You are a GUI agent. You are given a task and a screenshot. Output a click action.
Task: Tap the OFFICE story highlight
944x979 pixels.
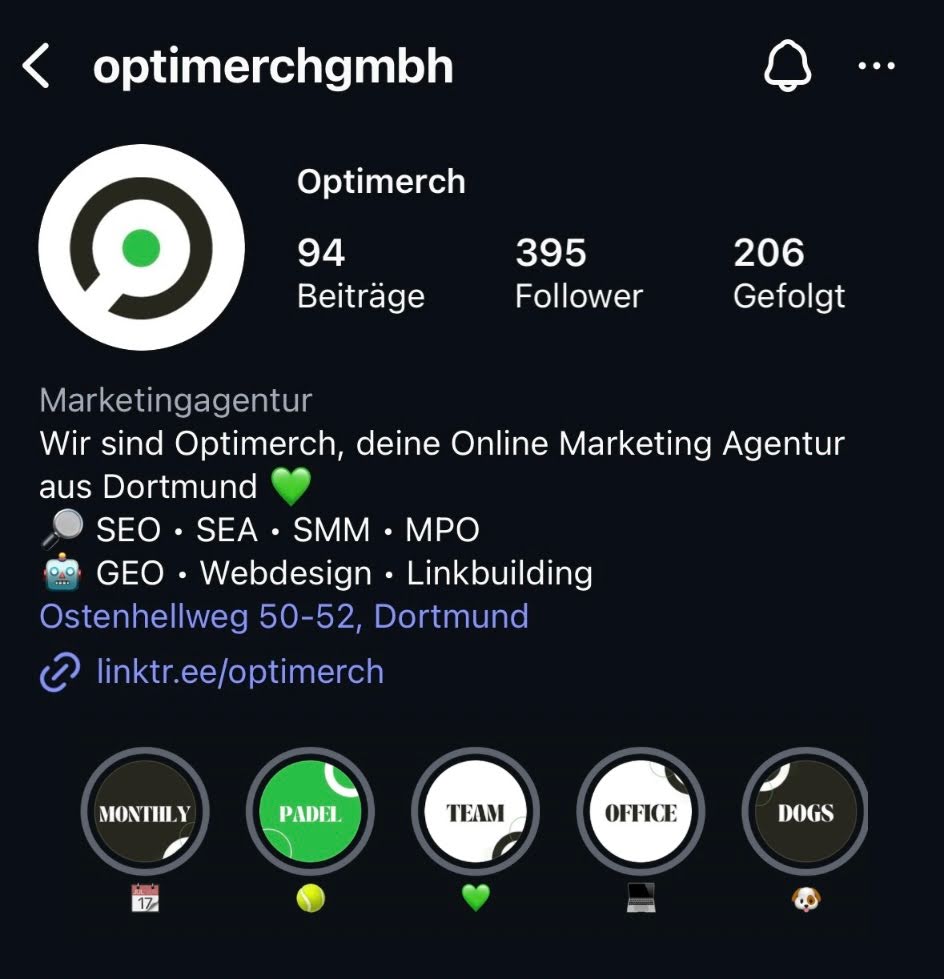[641, 812]
